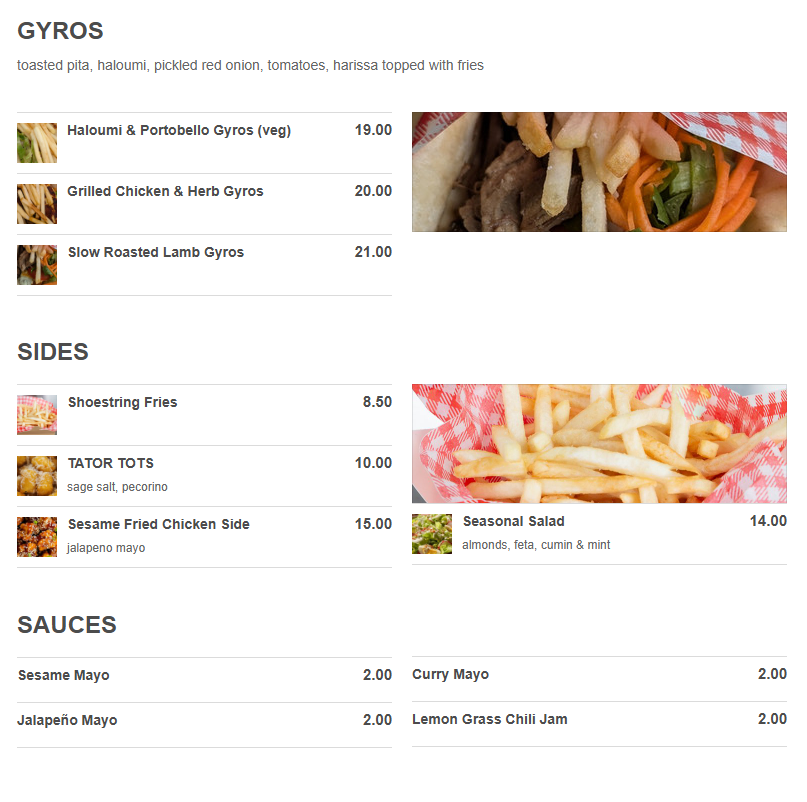Viewport: 807px width, 802px height.
Task: Select Lemon Grass Chili Jam sauce
Action: coord(489,719)
